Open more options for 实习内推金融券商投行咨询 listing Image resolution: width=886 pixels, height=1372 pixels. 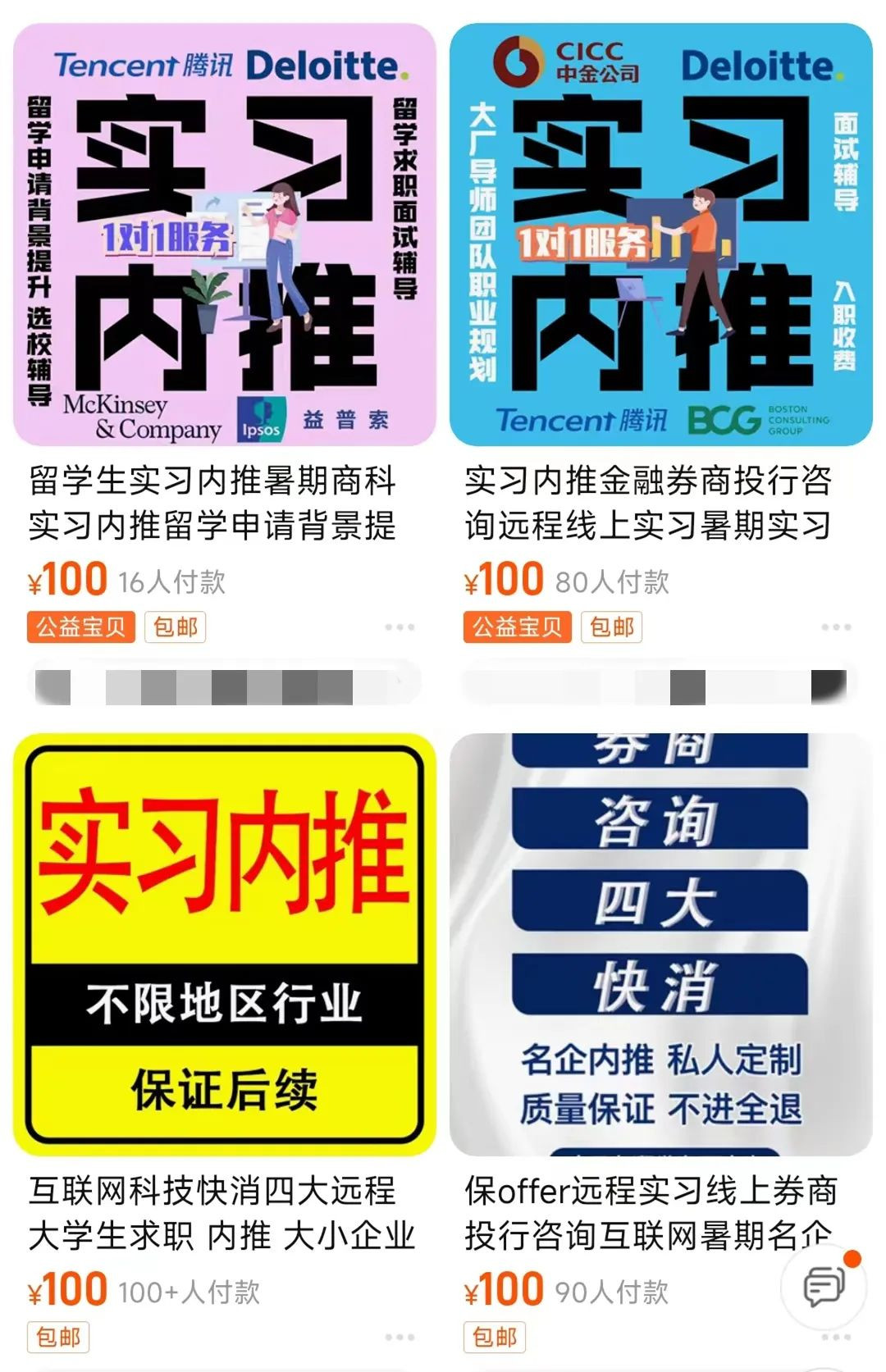coord(835,627)
